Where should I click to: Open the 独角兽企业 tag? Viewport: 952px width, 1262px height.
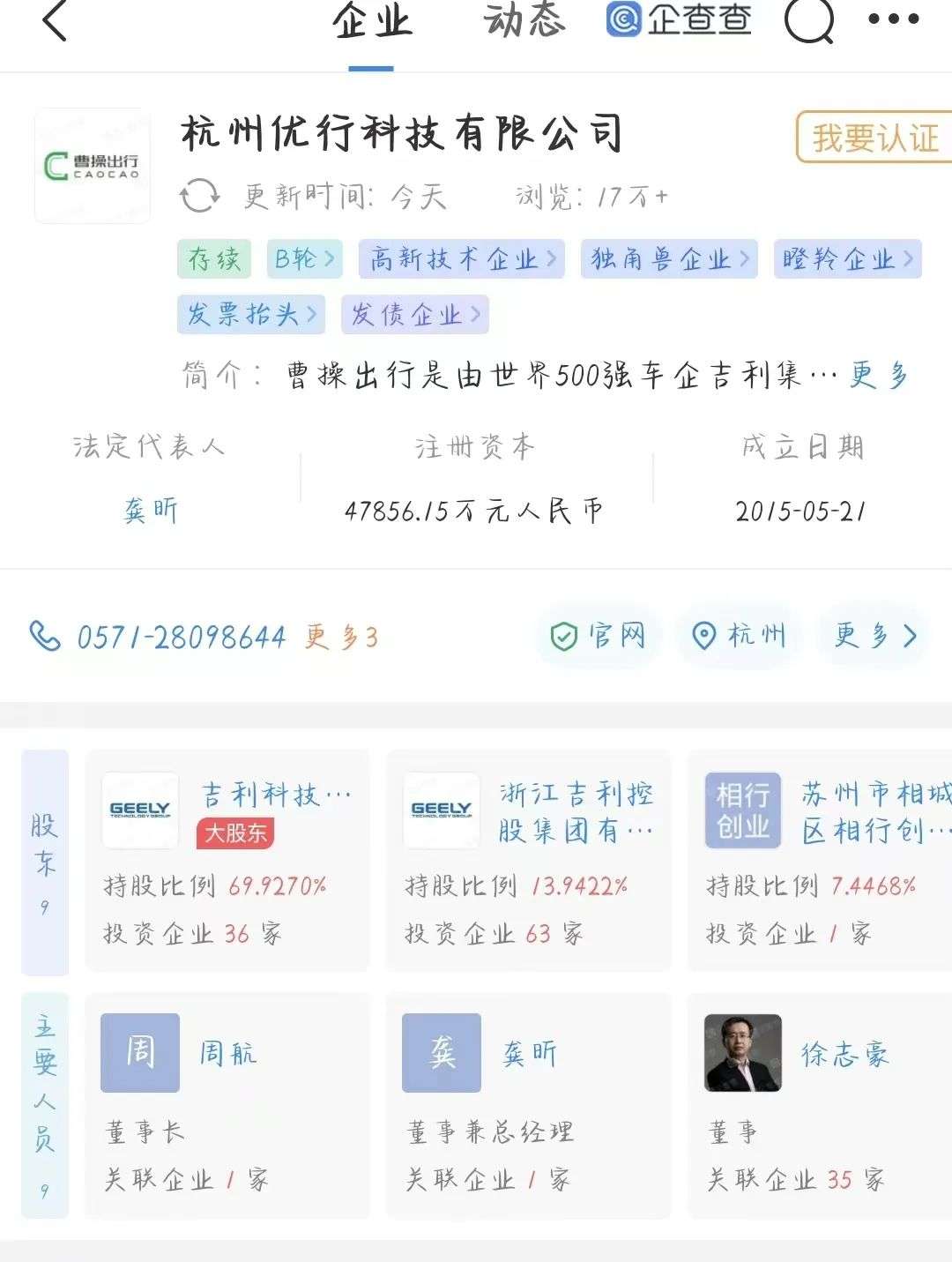(669, 259)
